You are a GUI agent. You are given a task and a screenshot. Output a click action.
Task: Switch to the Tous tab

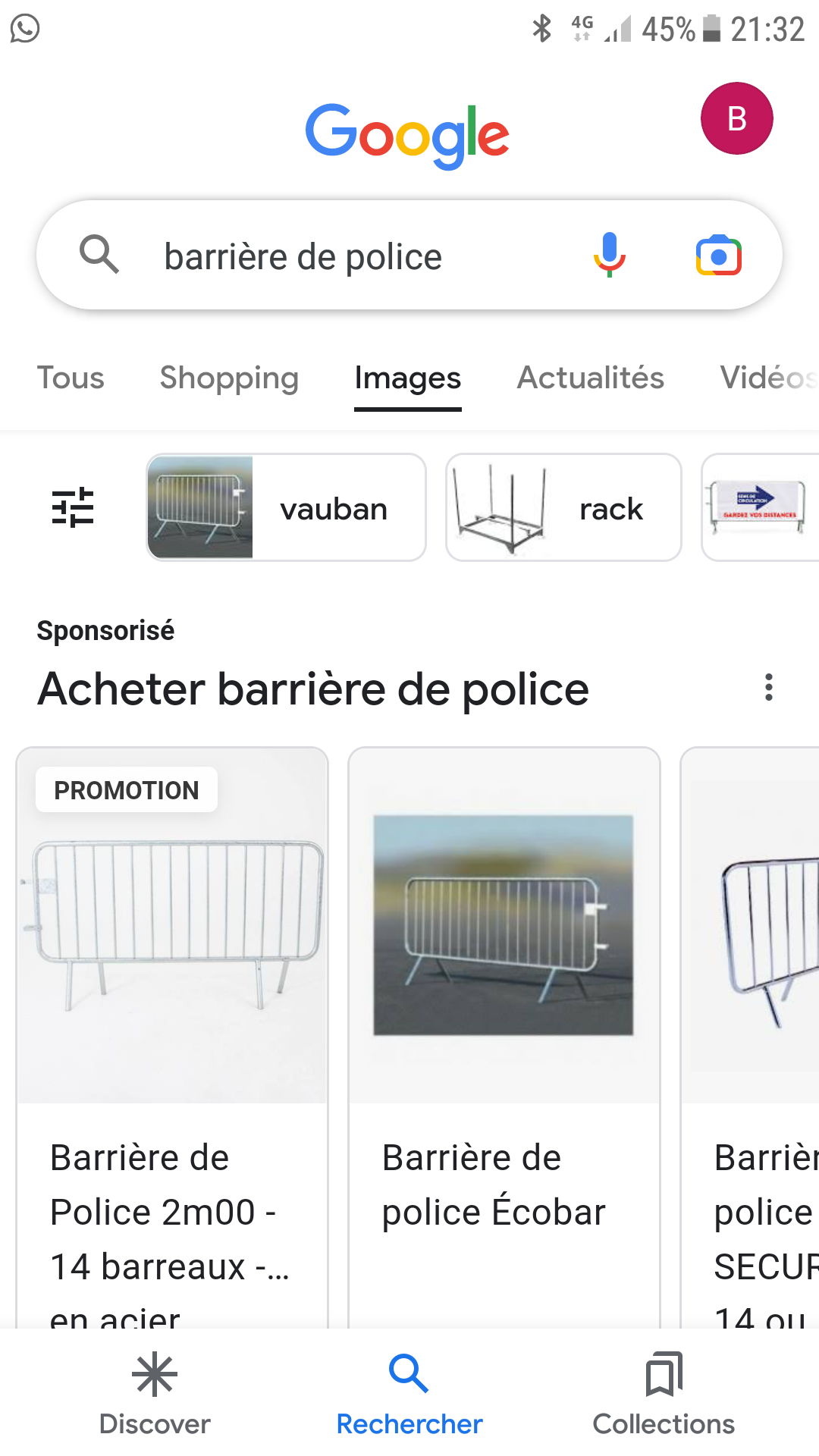click(71, 378)
